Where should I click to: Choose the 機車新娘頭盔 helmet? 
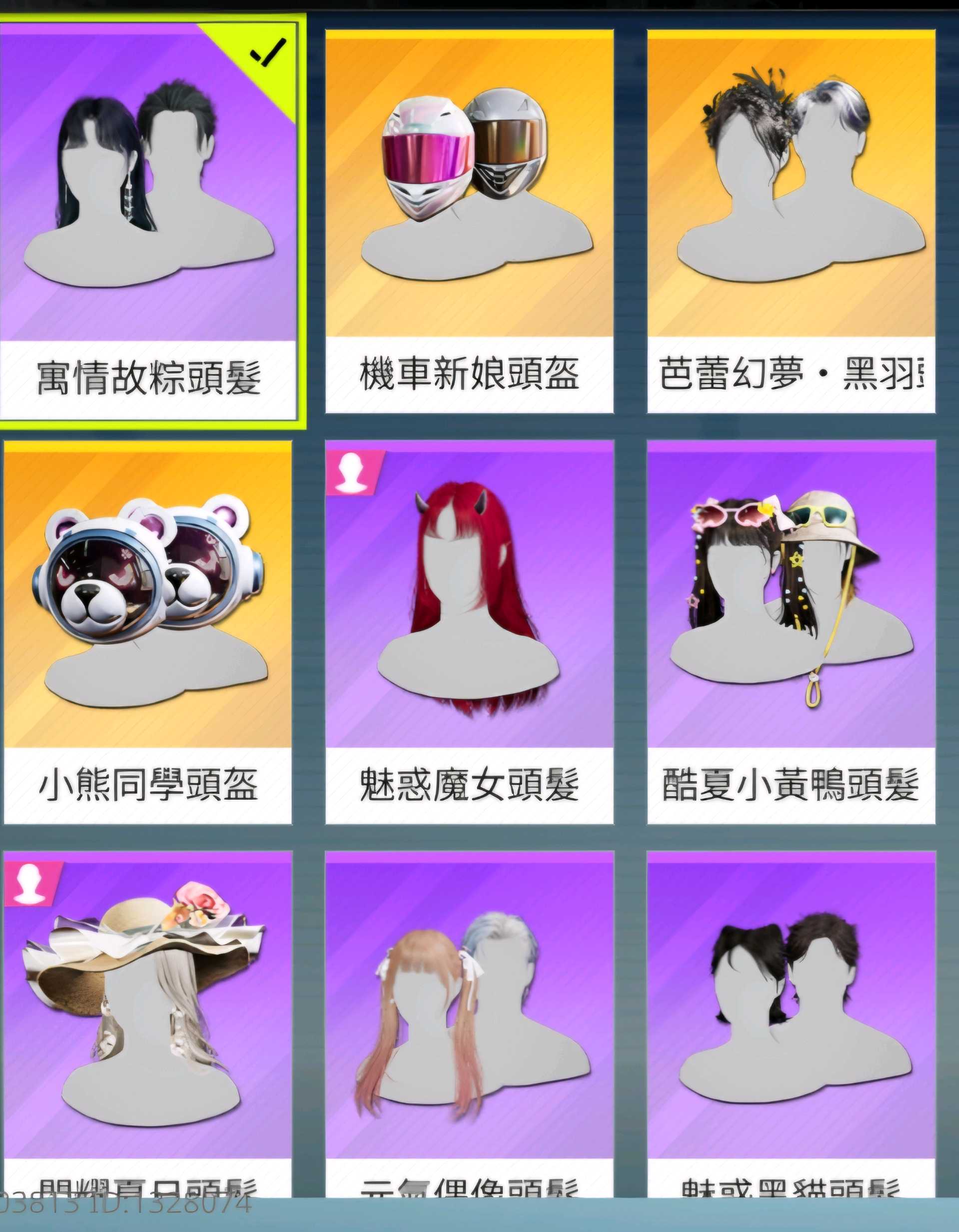point(469,222)
